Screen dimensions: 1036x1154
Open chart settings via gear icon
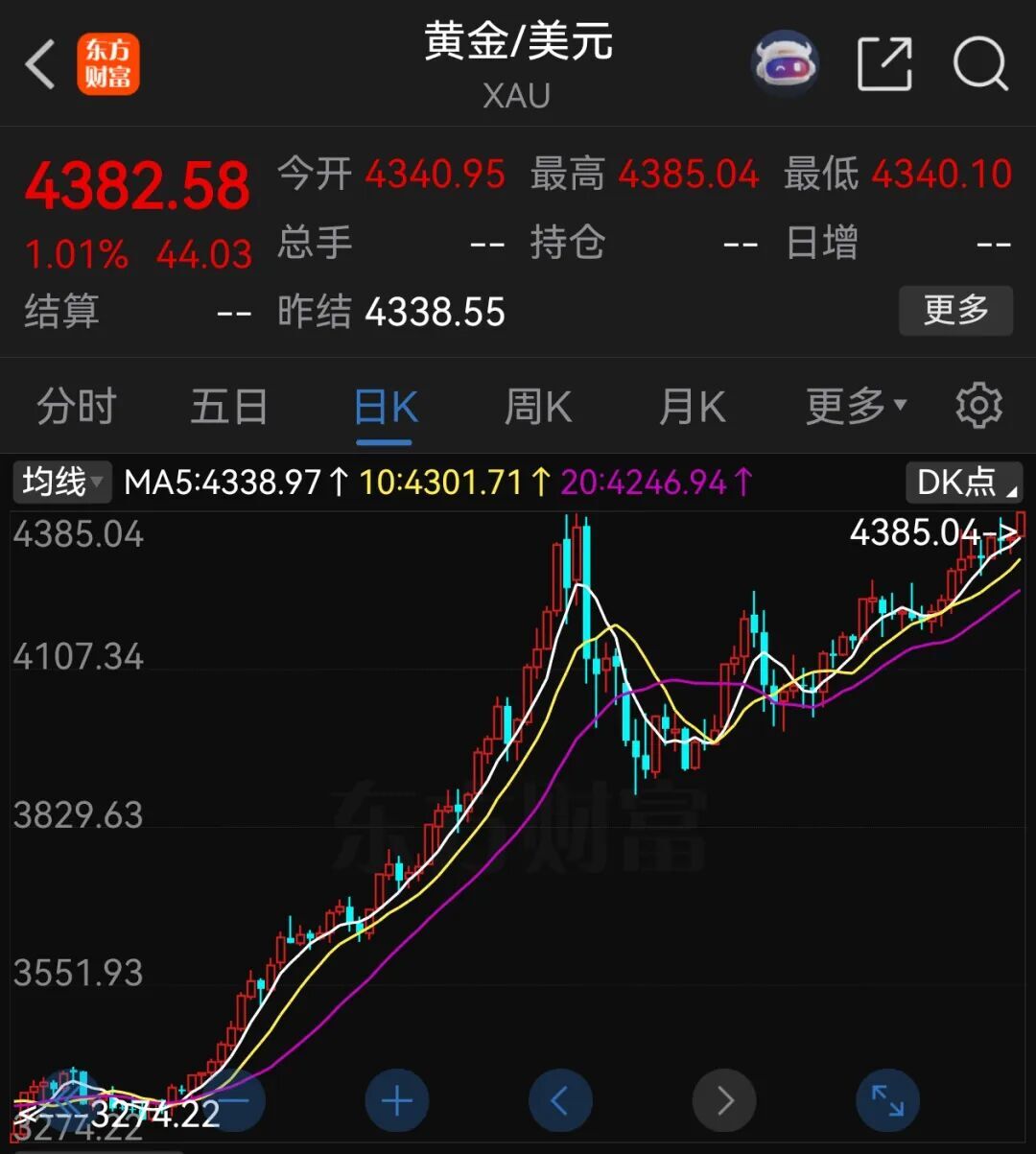tap(978, 405)
